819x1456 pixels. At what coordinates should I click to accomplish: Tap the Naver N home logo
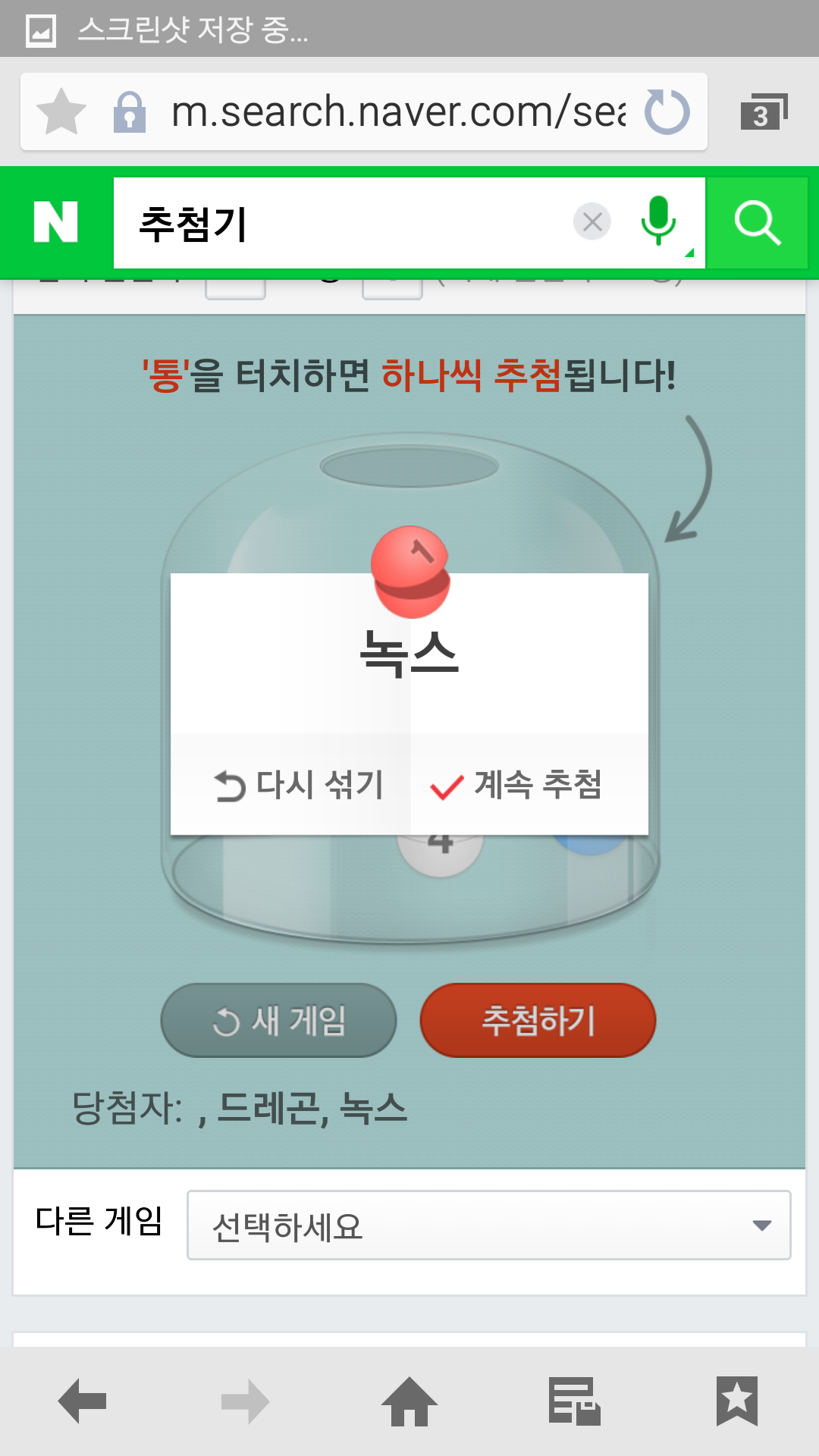tap(56, 222)
